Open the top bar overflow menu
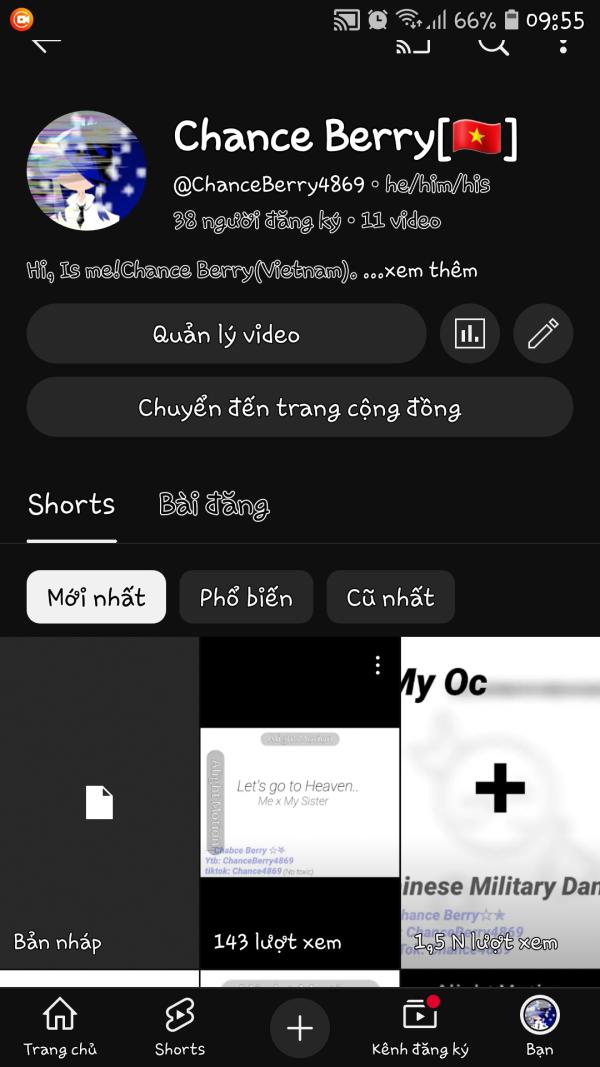This screenshot has height=1067, width=600. (x=563, y=43)
